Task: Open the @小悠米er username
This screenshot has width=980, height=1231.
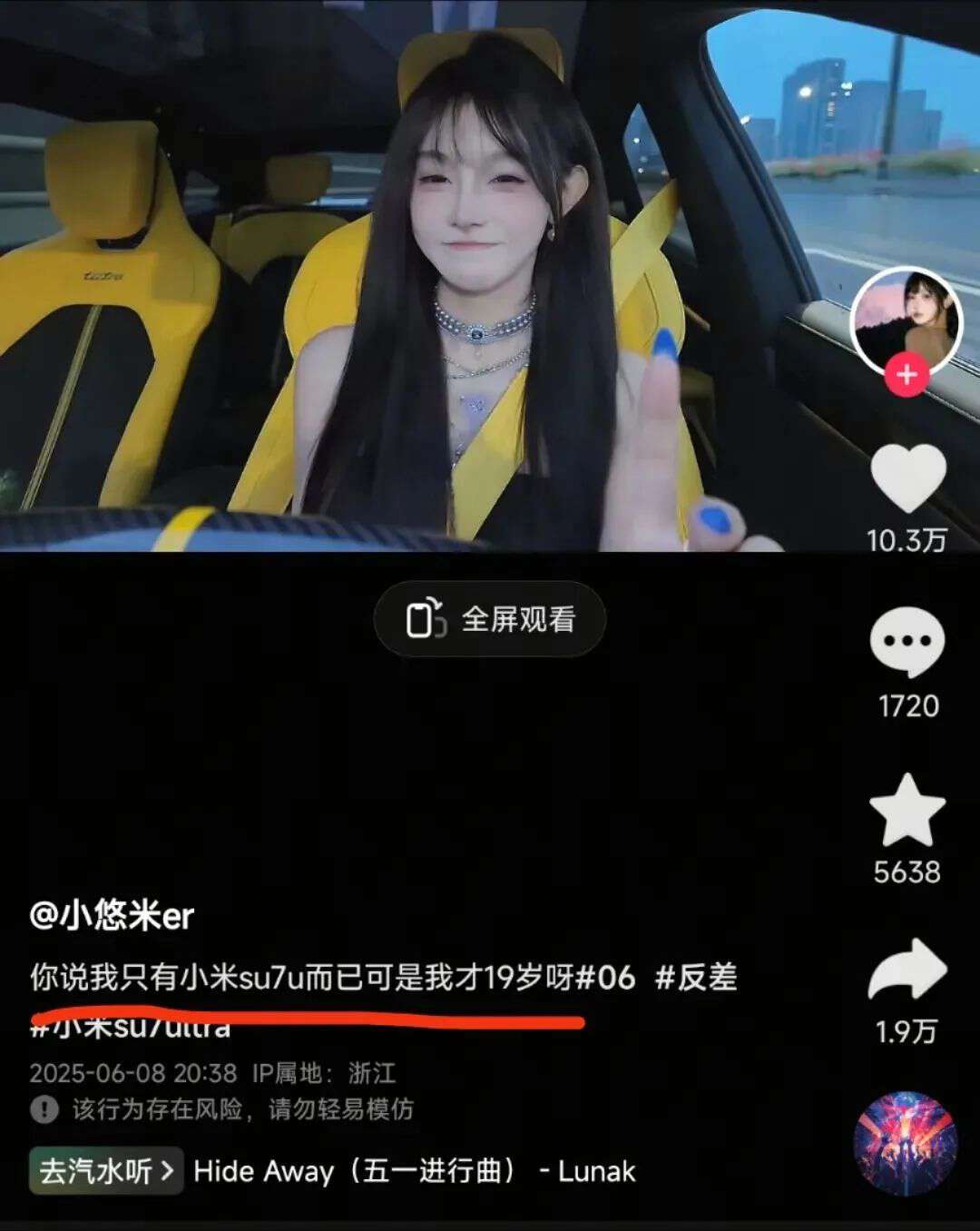Action: pos(112,915)
